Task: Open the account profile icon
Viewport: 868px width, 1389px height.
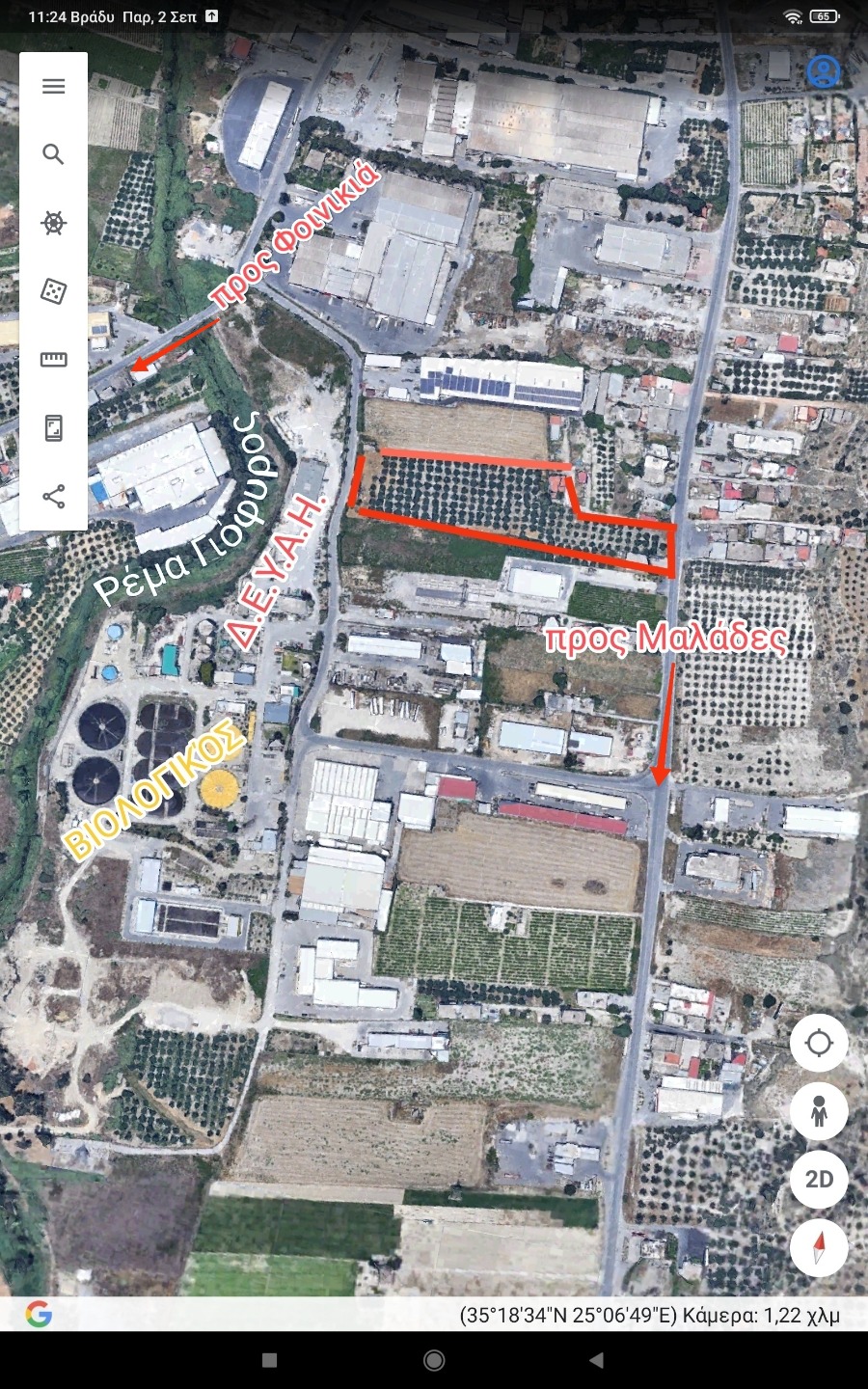Action: click(x=823, y=71)
